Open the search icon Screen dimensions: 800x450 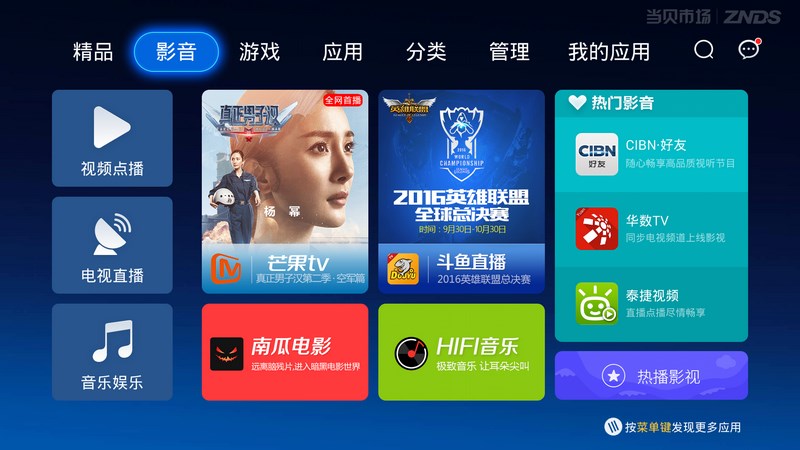704,50
